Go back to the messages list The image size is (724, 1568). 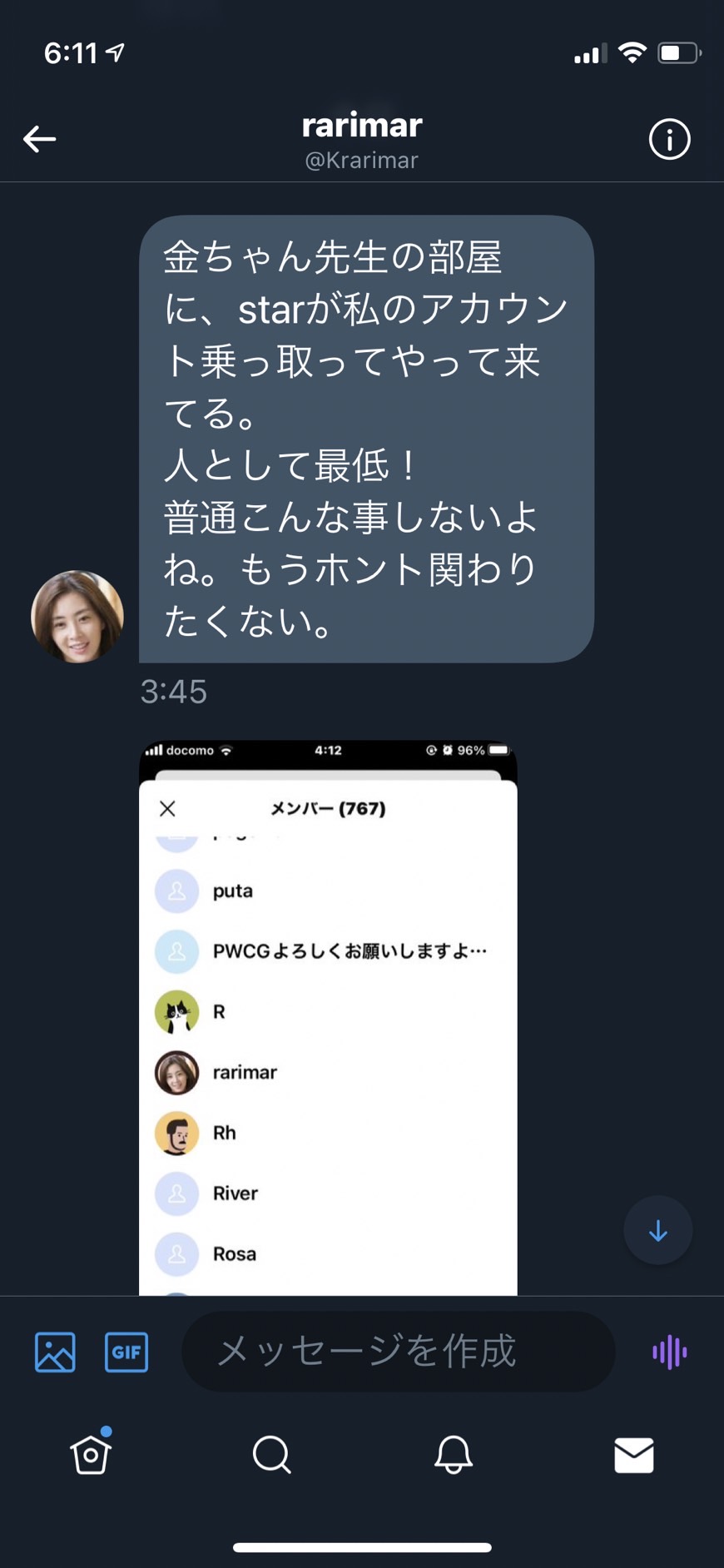[x=39, y=139]
